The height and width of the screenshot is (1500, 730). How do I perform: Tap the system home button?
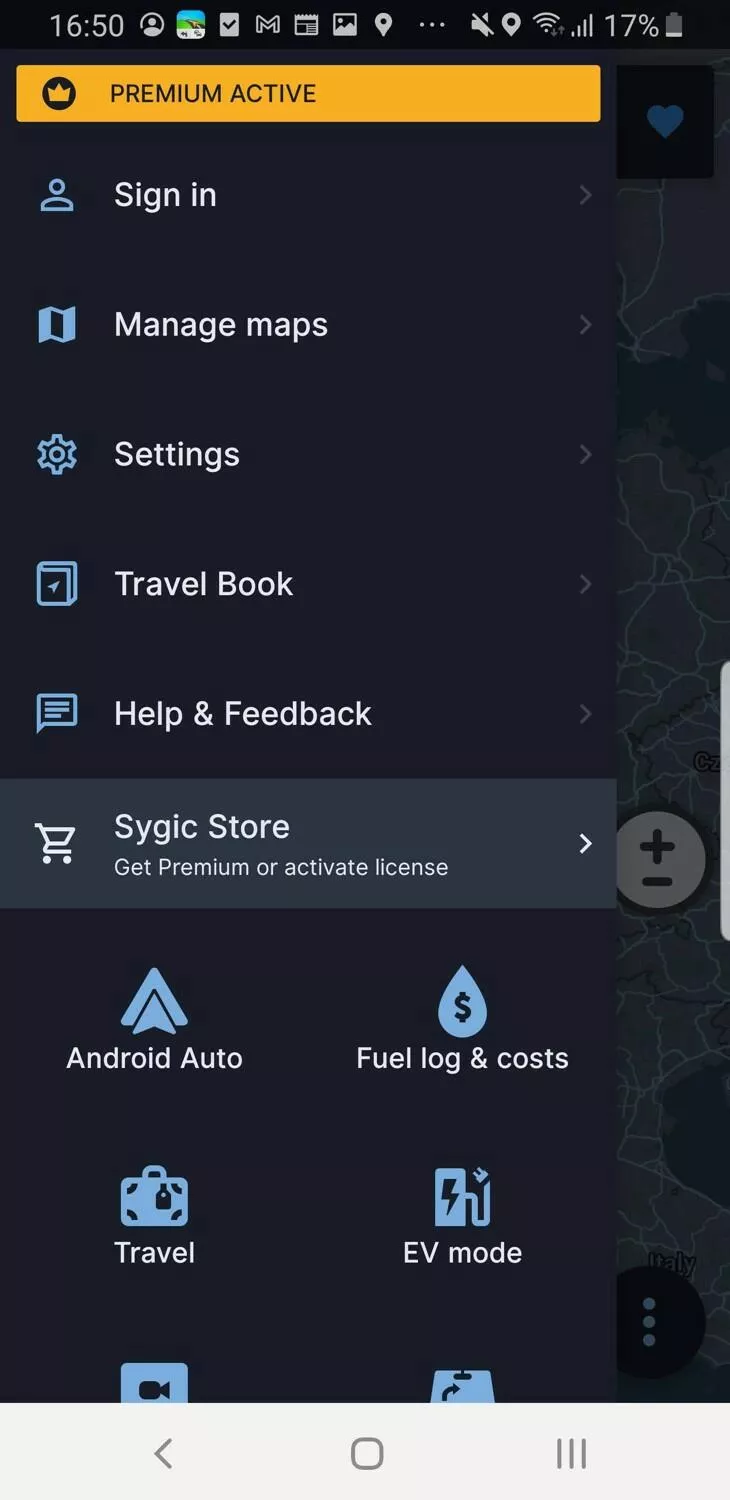click(x=367, y=1453)
